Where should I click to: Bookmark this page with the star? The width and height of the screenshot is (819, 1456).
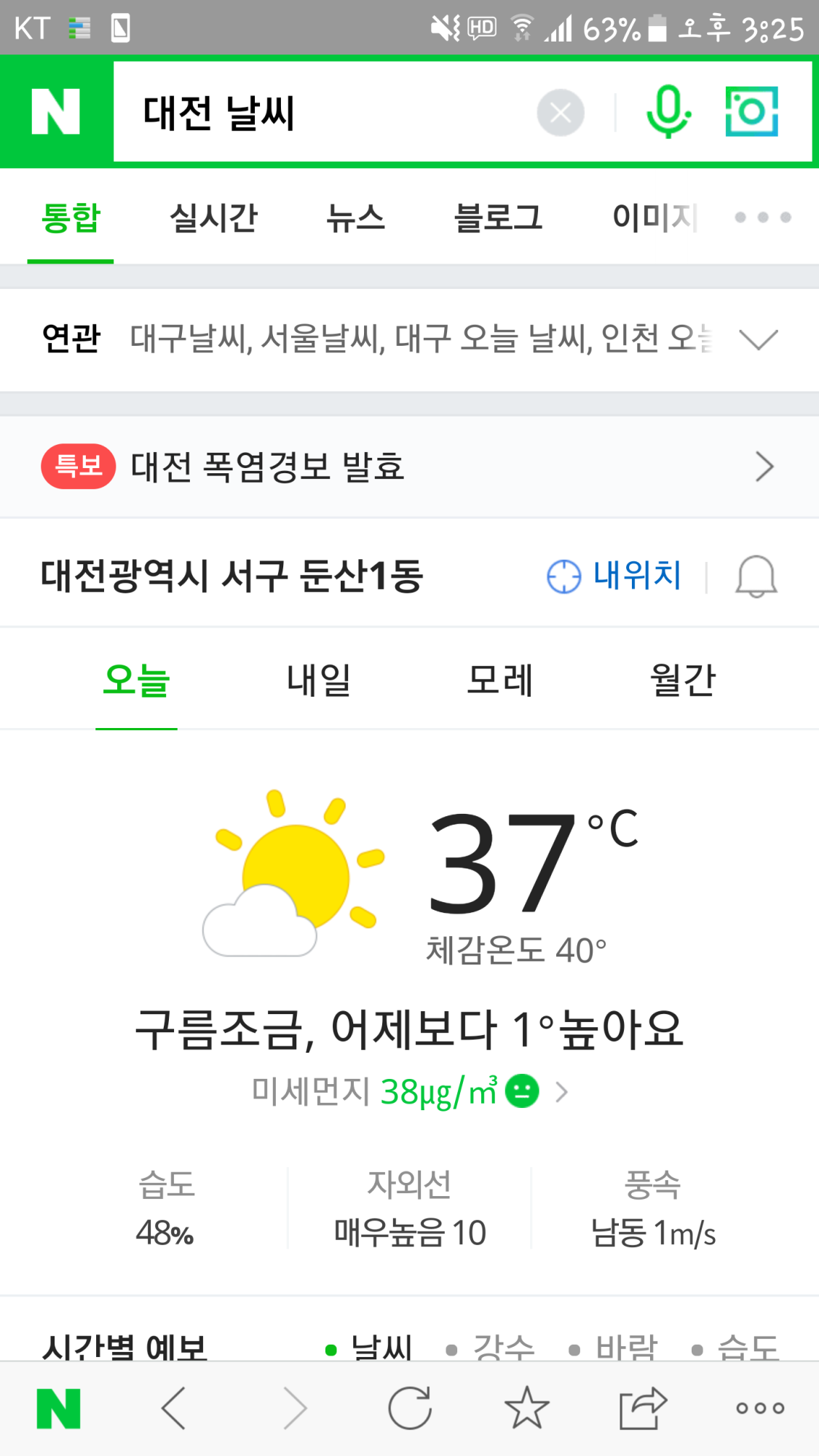click(x=526, y=1408)
